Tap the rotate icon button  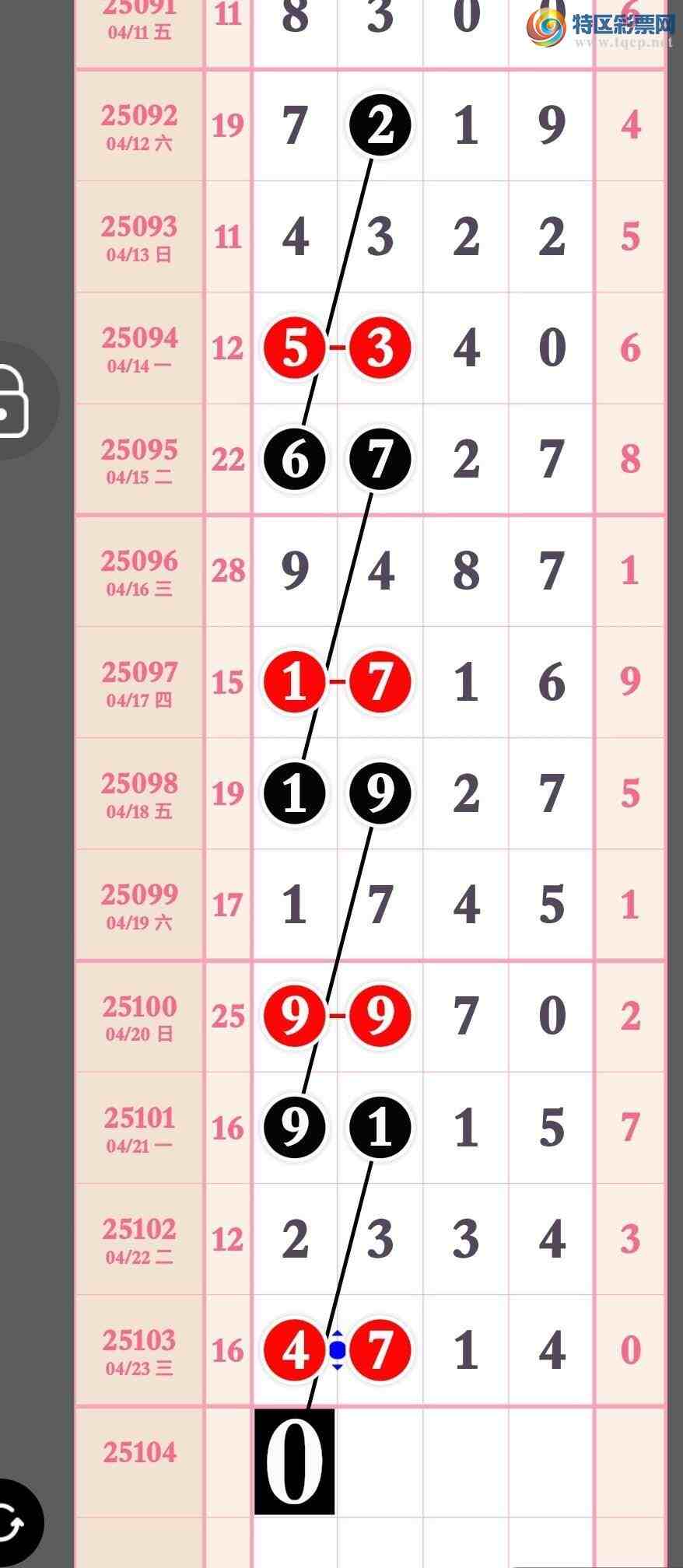coord(11,1522)
